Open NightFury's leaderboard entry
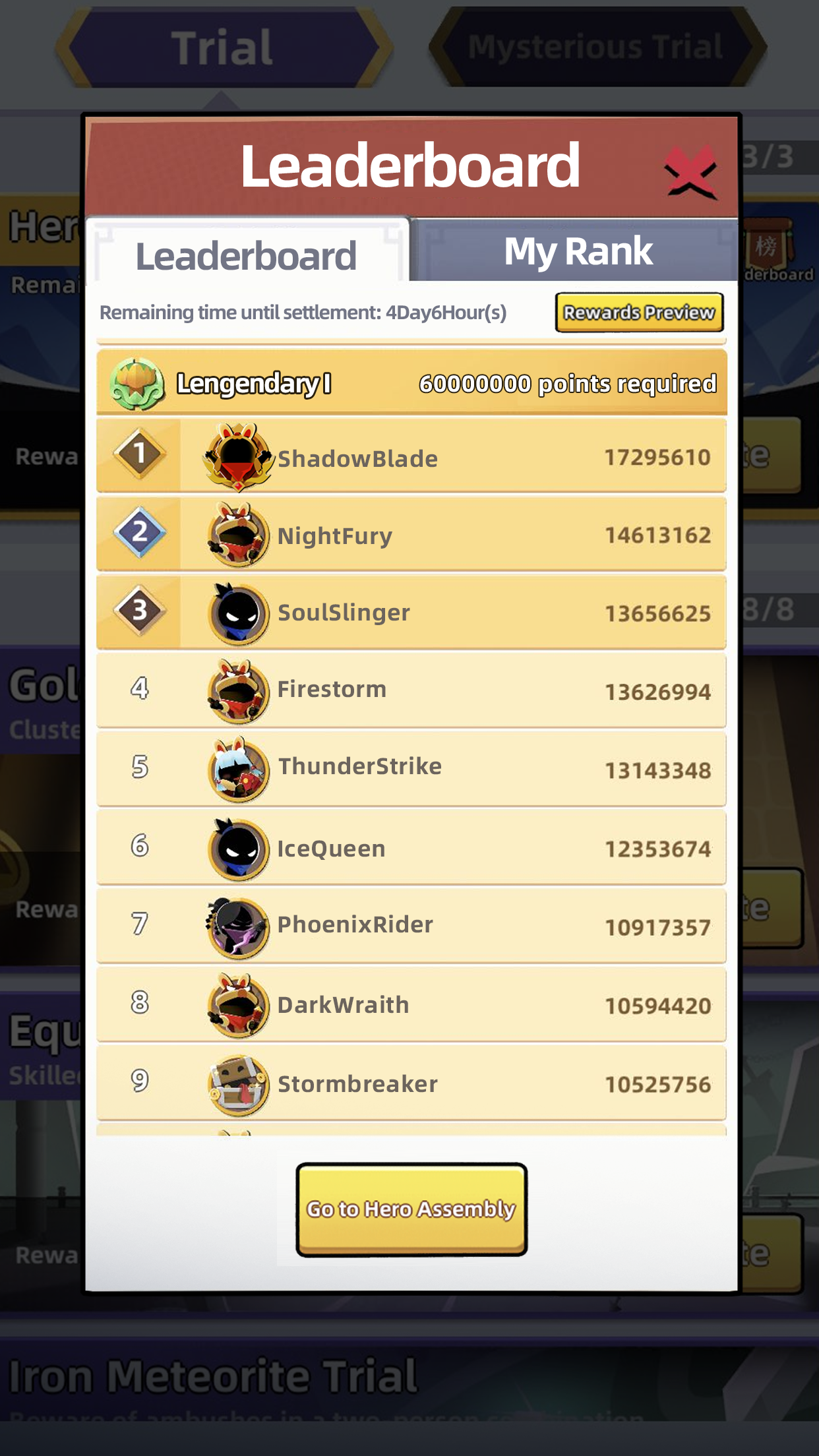Screen dimensions: 819x1456 click(411, 534)
